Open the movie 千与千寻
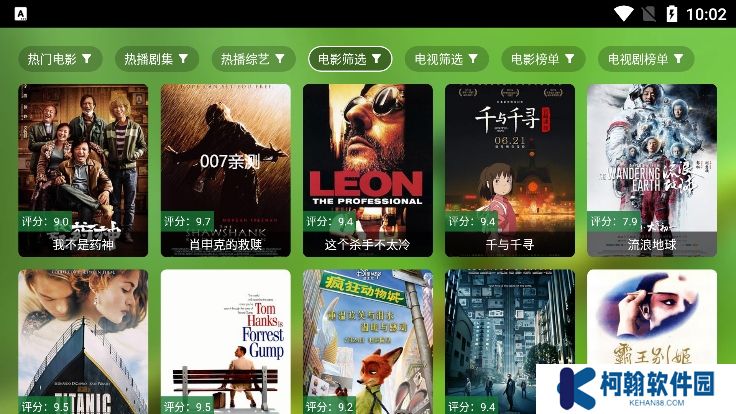The image size is (736, 414). point(510,170)
